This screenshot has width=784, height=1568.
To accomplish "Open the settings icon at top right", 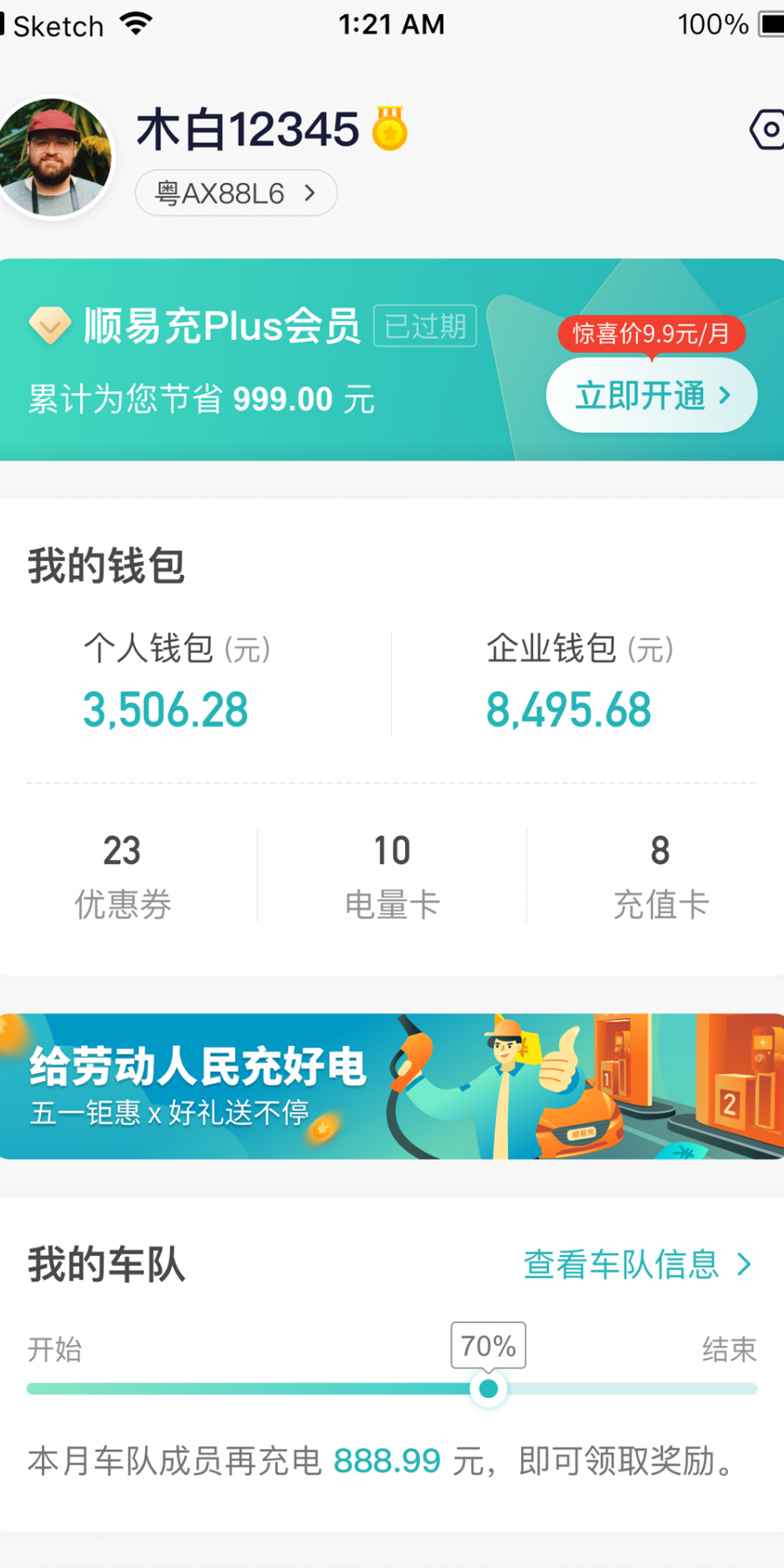I will [x=767, y=131].
